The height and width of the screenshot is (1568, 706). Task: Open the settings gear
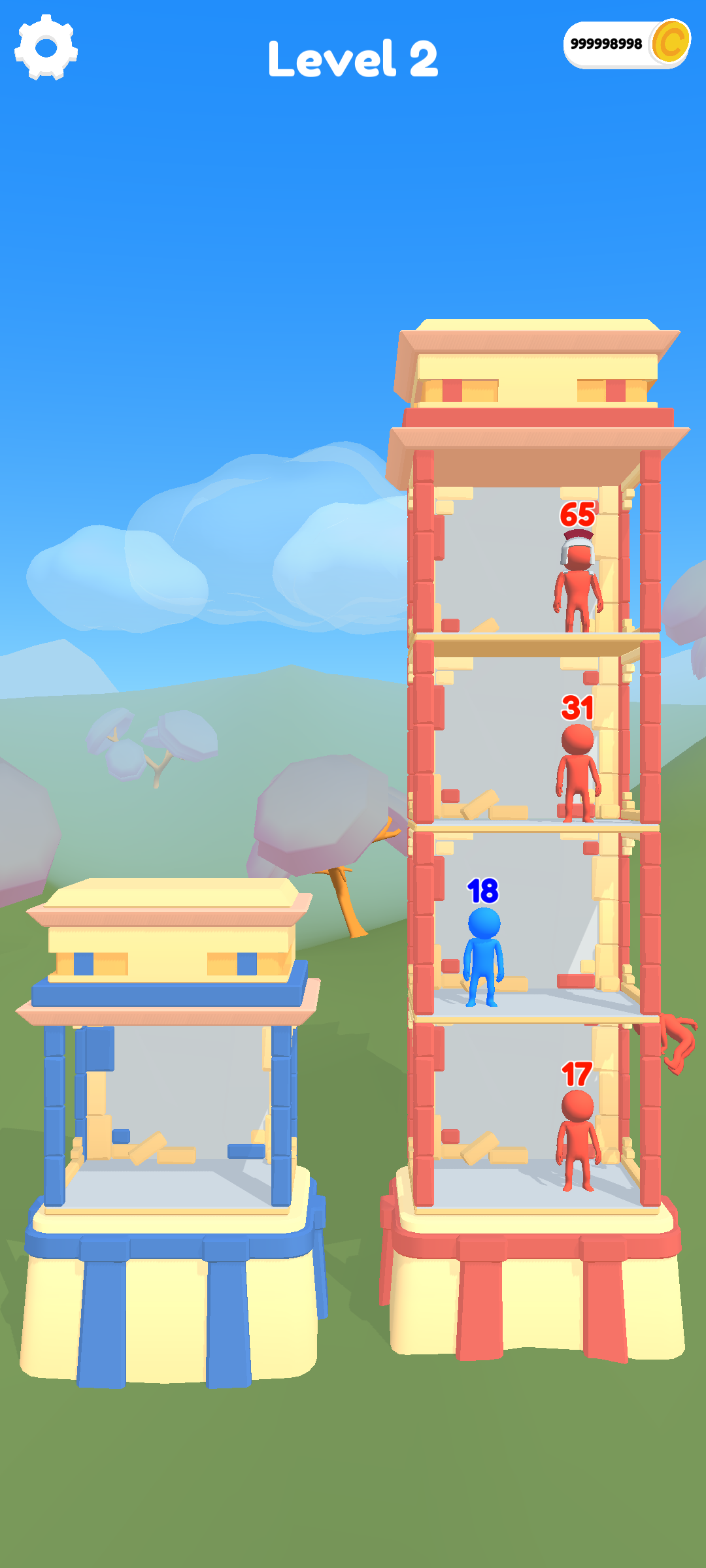coord(46,47)
